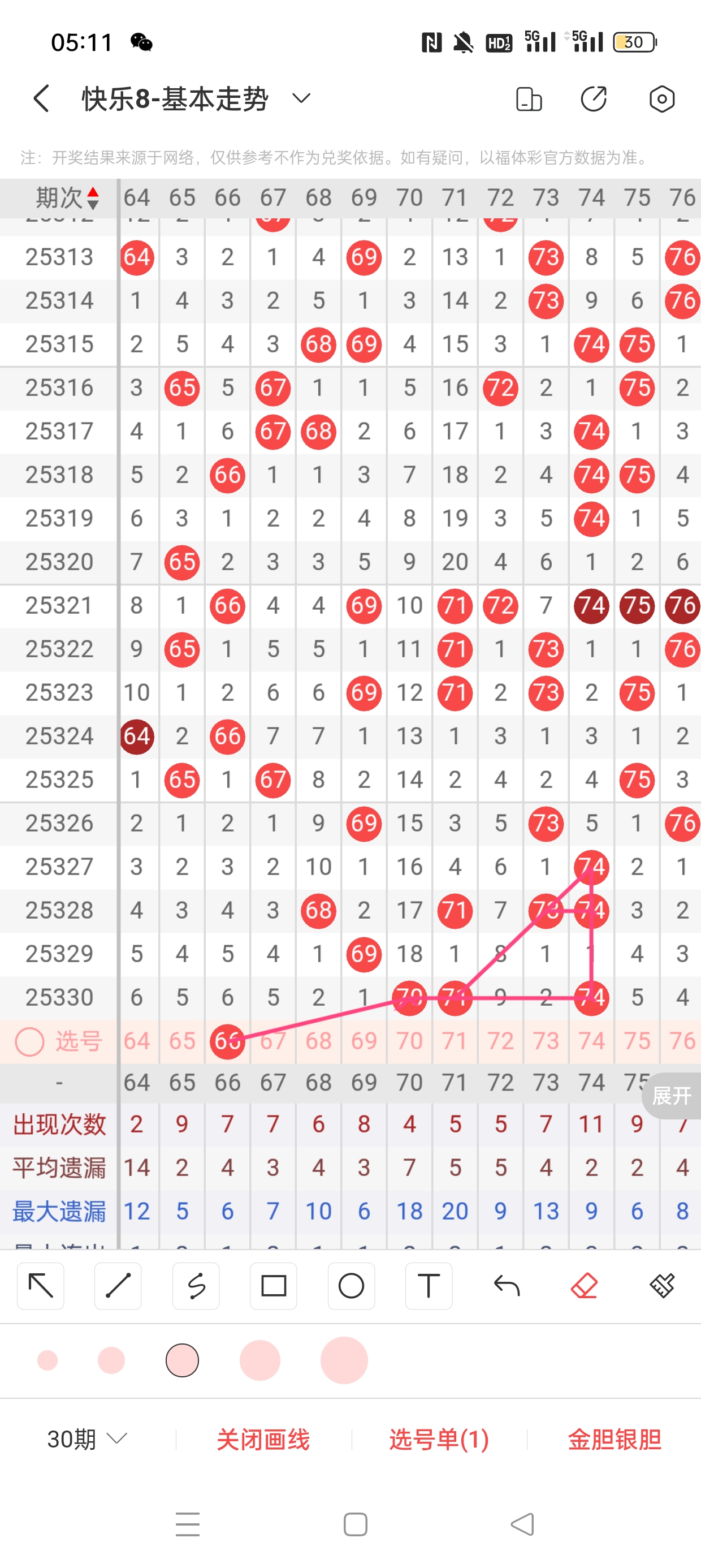This screenshot has width=701, height=1568.
Task: Choose the rectangle drawing tool
Action: pyautogui.click(x=273, y=1286)
